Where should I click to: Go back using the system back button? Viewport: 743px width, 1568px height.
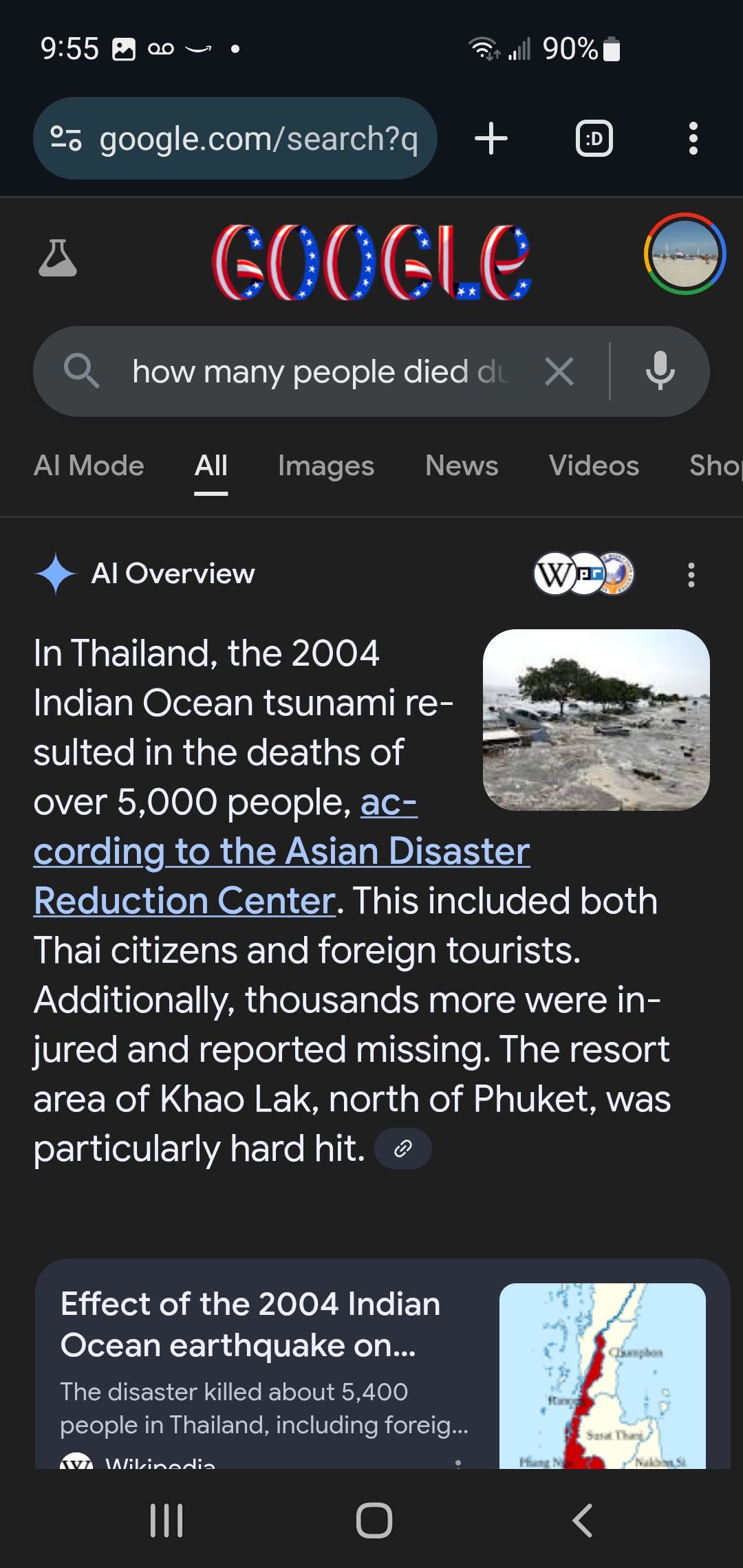pos(582,1520)
